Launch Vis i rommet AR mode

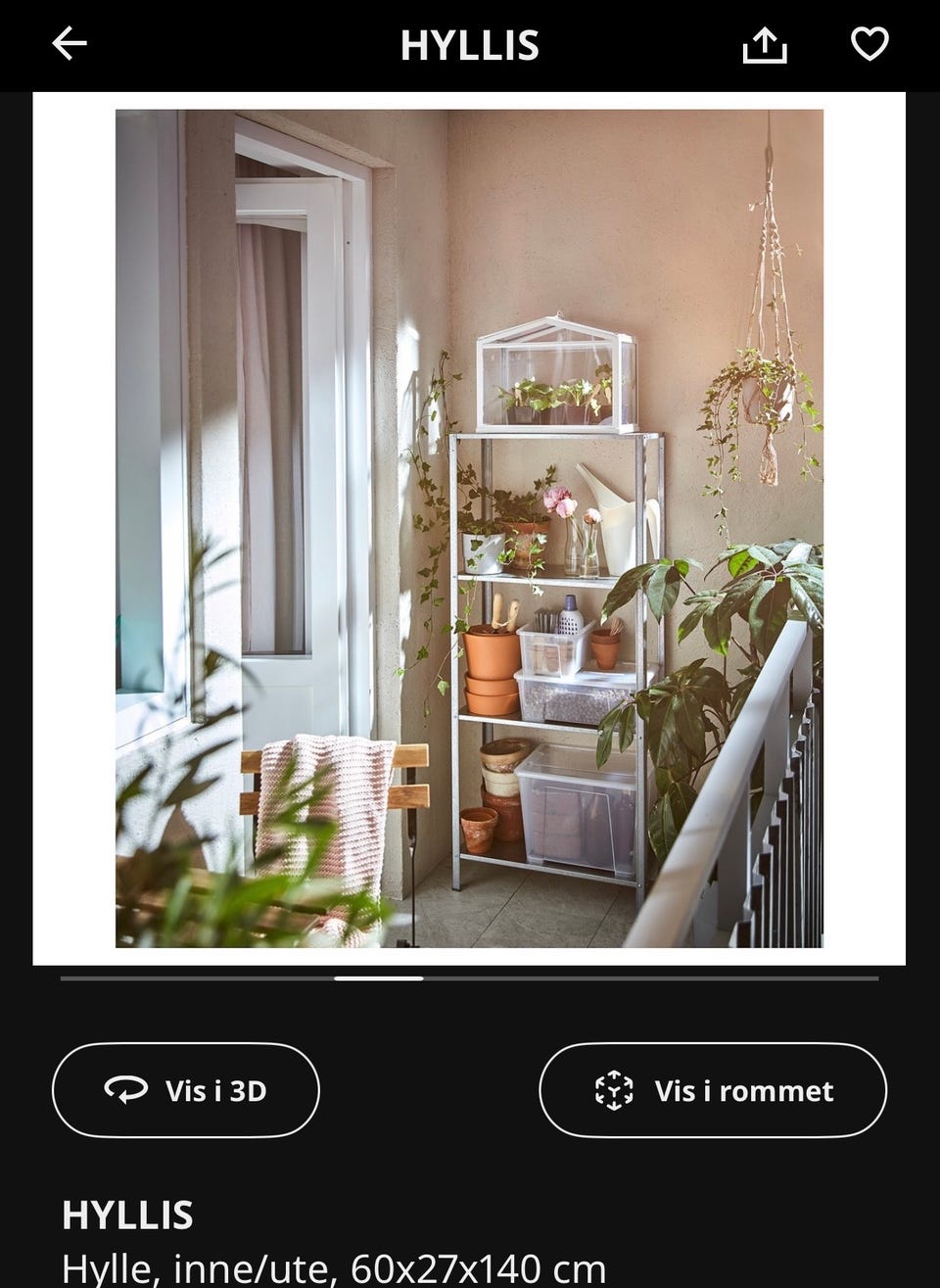[713, 1090]
